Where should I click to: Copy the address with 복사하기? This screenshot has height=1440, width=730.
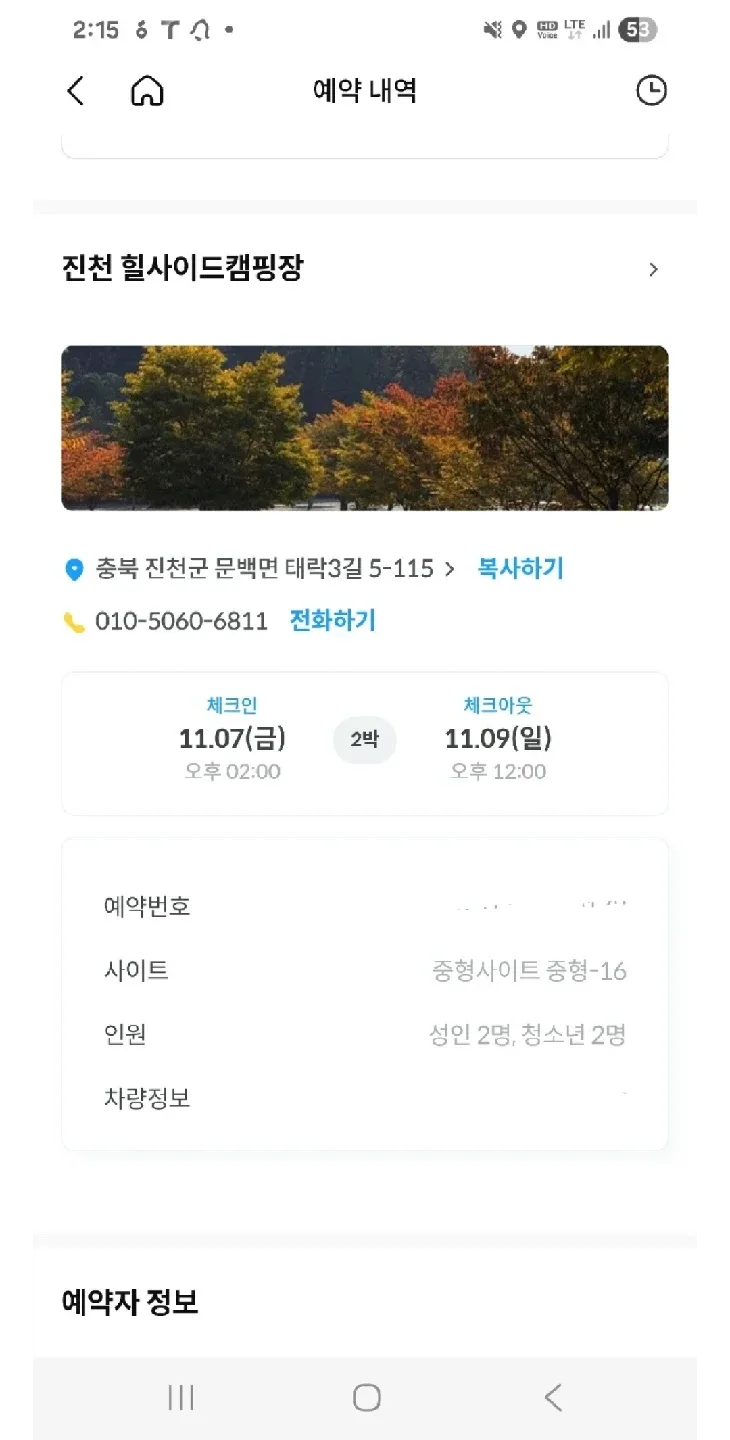click(x=520, y=569)
